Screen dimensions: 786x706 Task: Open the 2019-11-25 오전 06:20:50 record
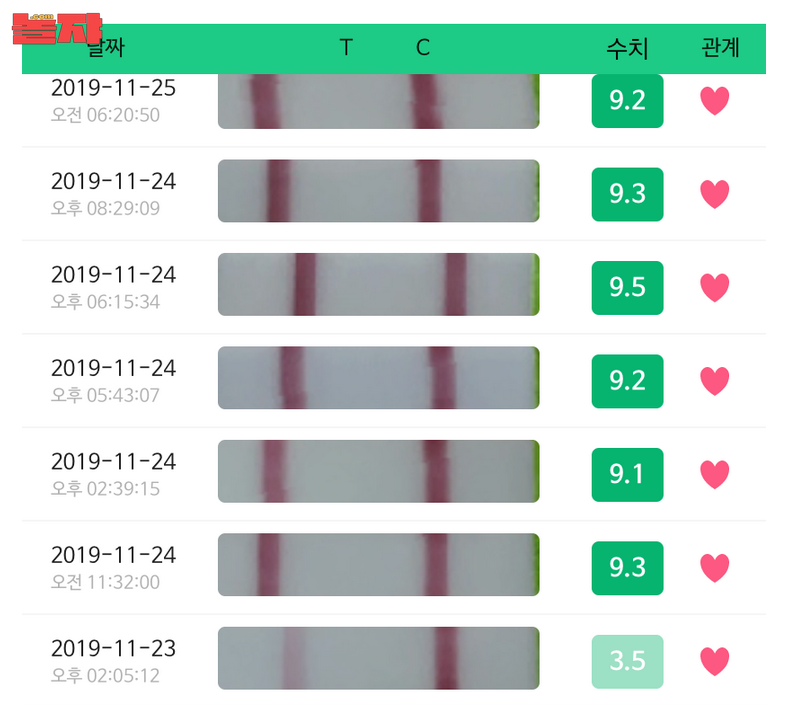[113, 100]
